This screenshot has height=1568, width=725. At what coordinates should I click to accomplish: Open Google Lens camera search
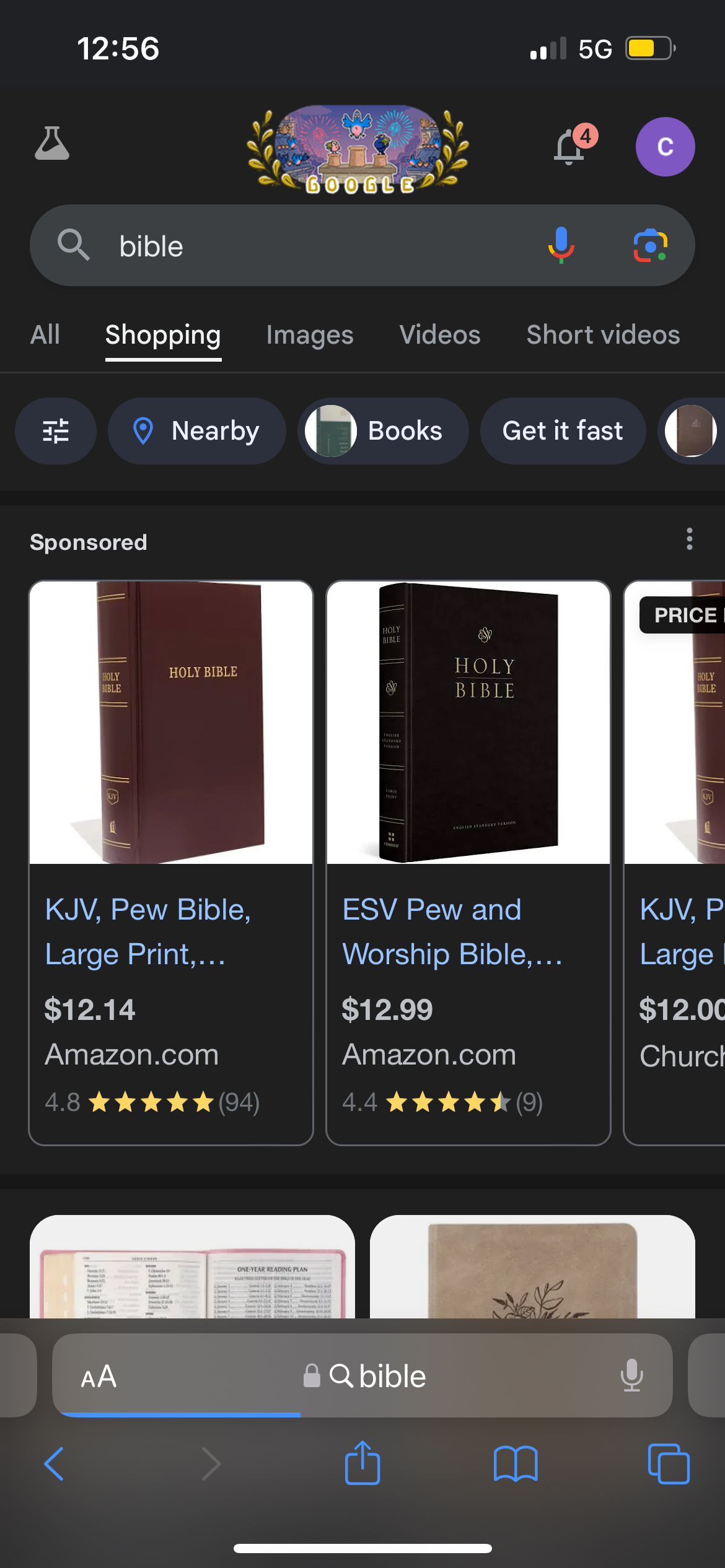[x=650, y=246]
